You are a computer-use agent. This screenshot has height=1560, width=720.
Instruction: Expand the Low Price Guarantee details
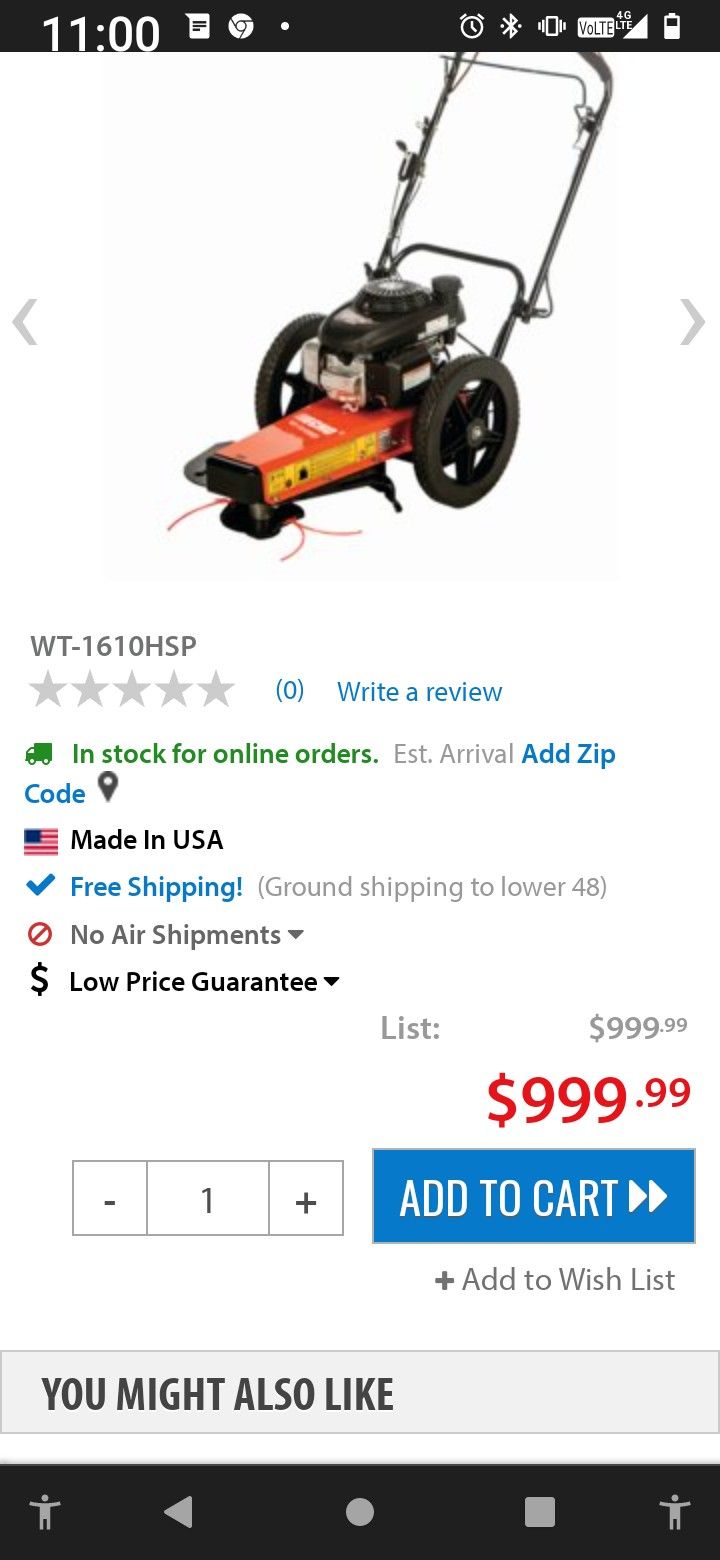tap(204, 982)
